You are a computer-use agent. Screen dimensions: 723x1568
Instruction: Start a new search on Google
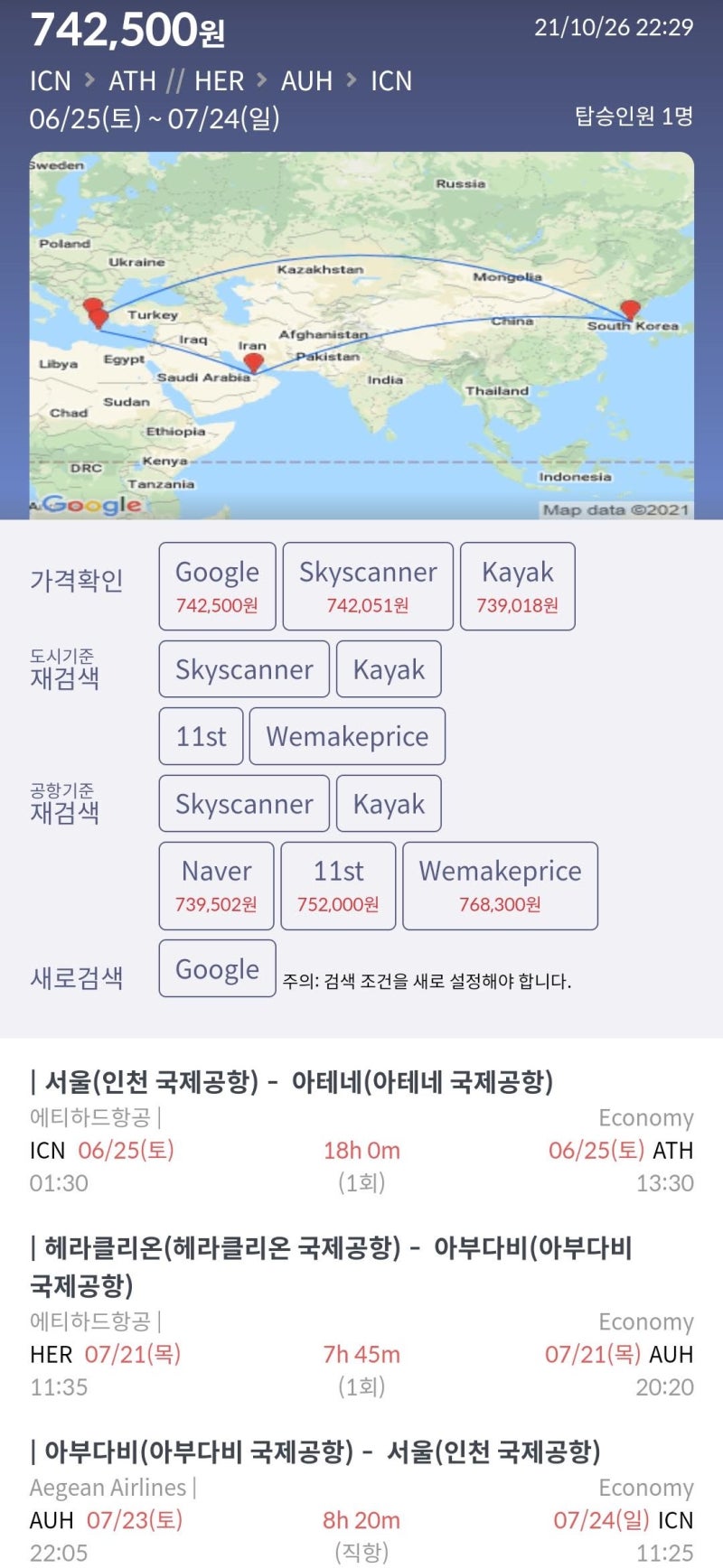pos(217,968)
